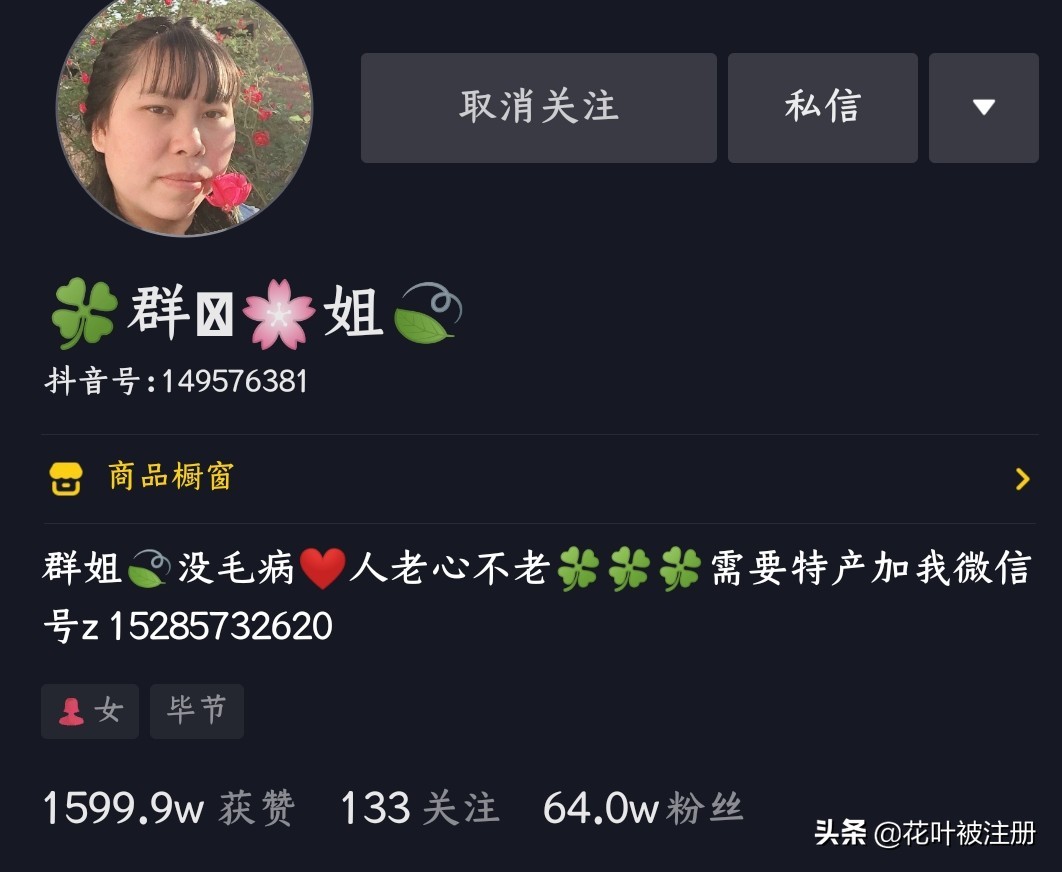Expand the down-arrow recommendations button
The width and height of the screenshot is (1062, 872).
tap(983, 108)
